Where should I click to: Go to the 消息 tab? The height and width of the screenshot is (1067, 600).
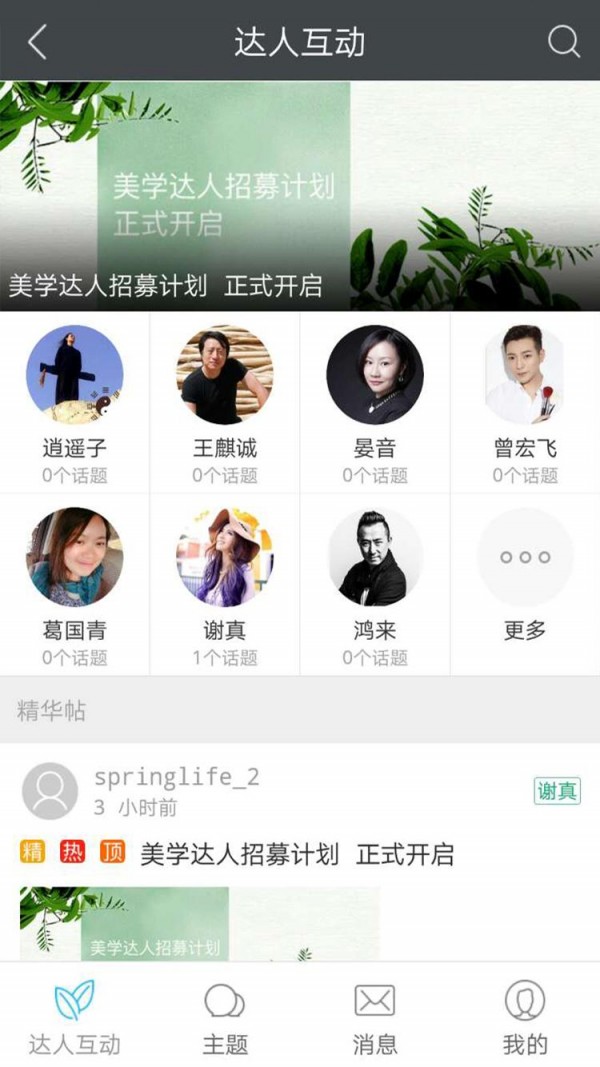375,1017
